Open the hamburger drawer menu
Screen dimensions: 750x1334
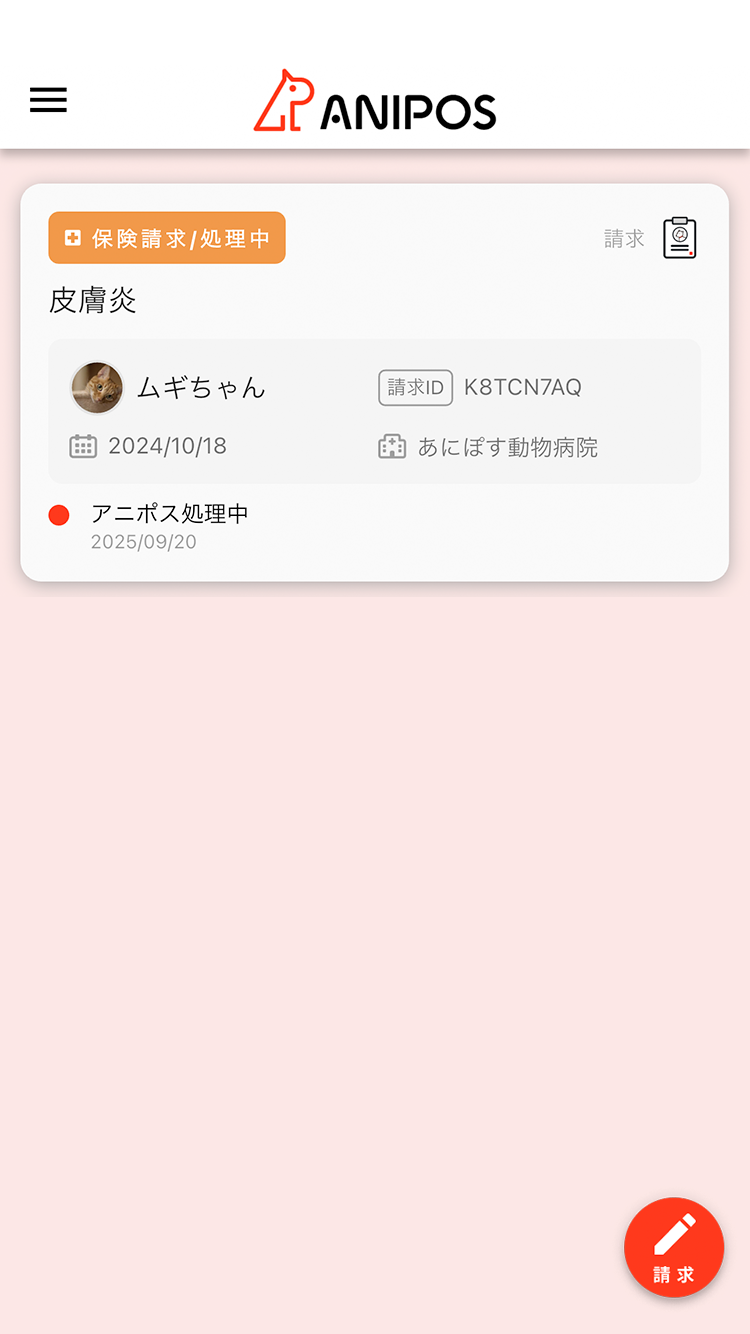click(48, 100)
